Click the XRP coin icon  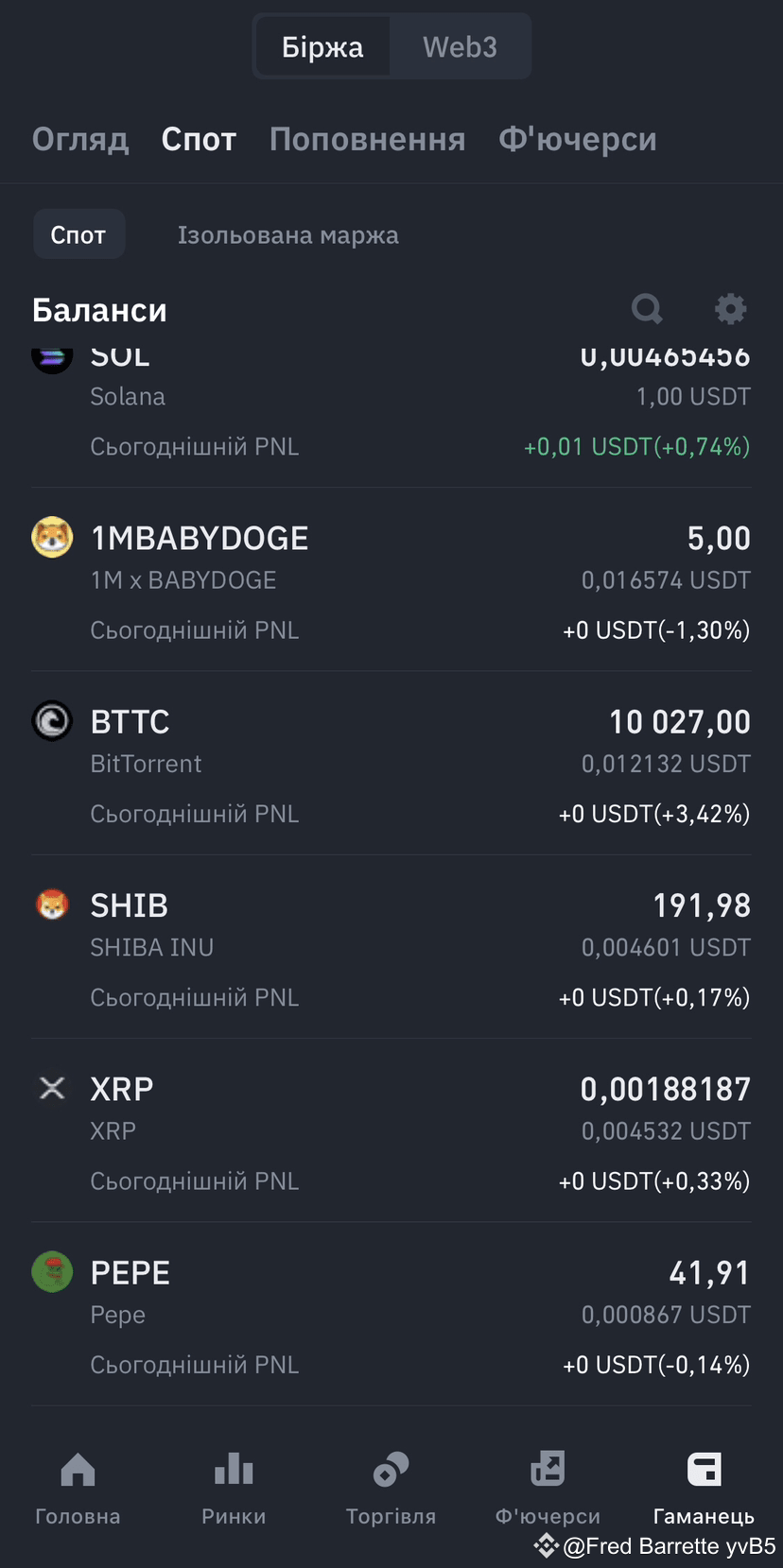coord(52,1088)
